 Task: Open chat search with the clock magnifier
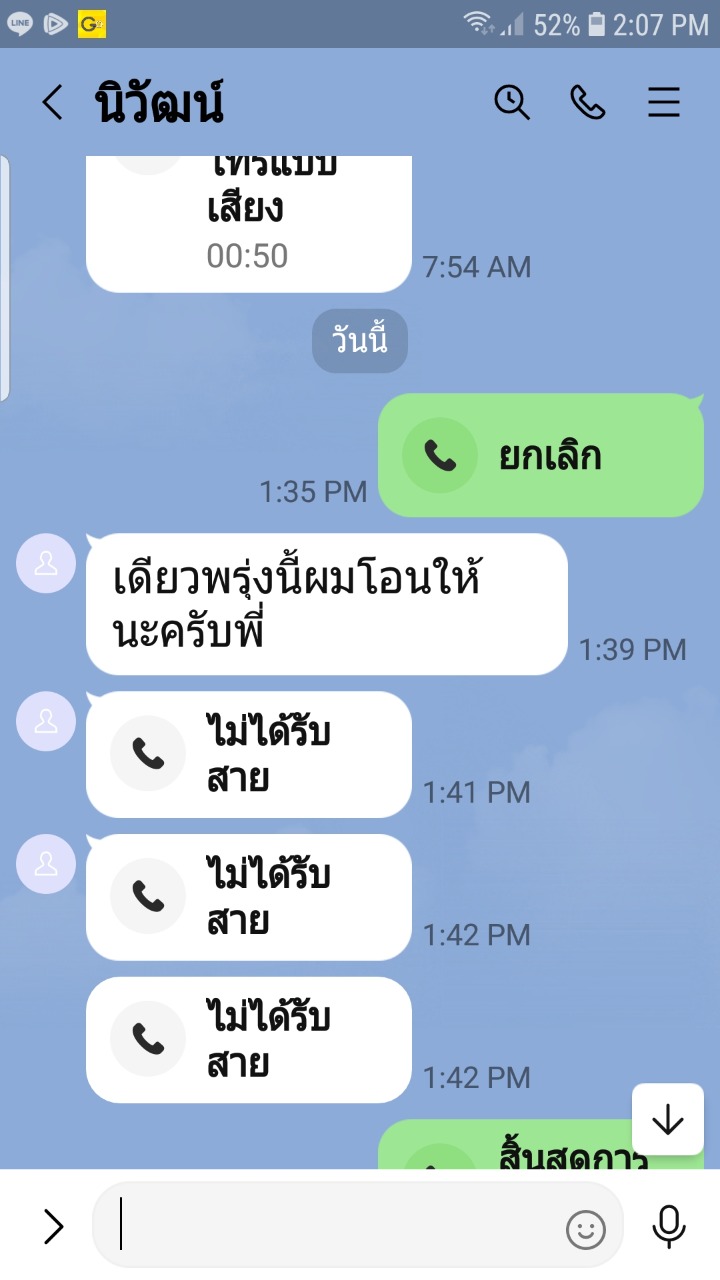point(512,102)
